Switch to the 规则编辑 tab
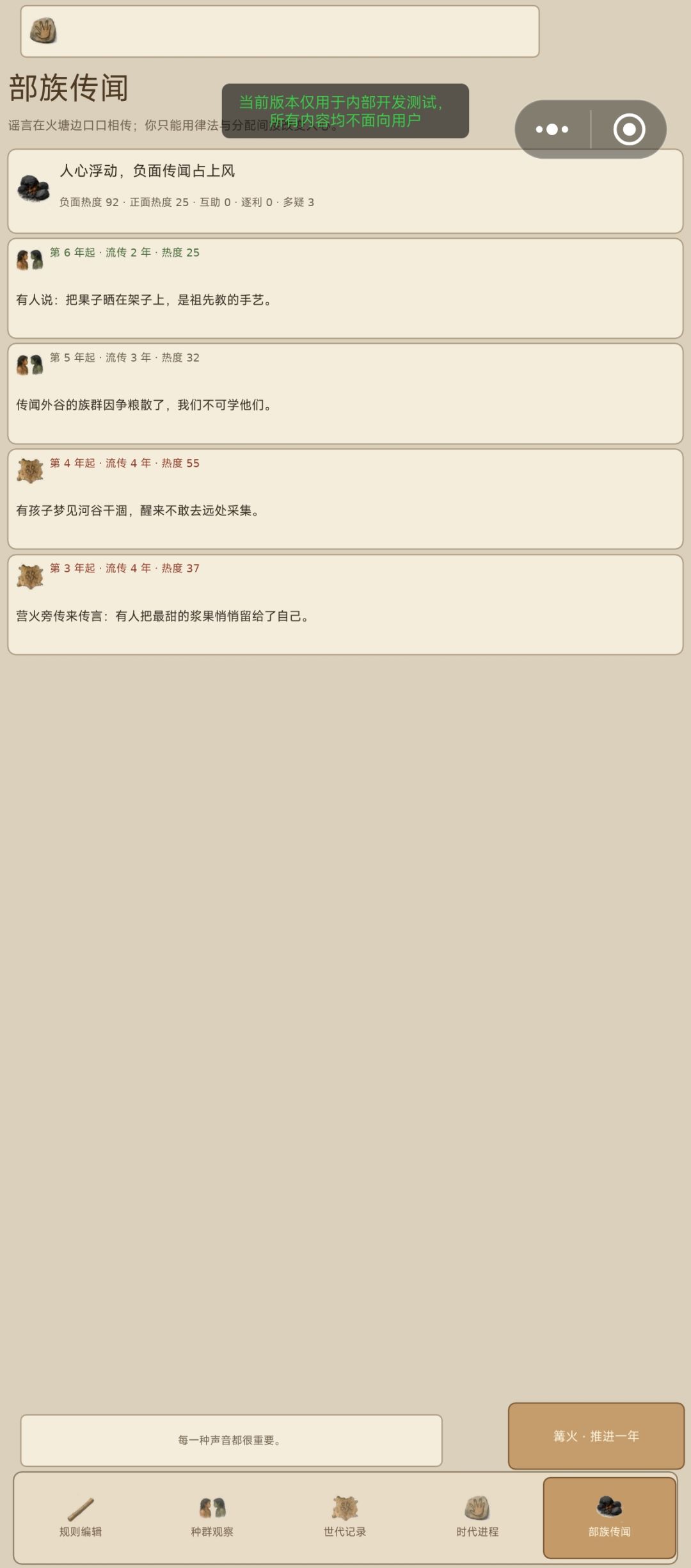 pos(81,1517)
